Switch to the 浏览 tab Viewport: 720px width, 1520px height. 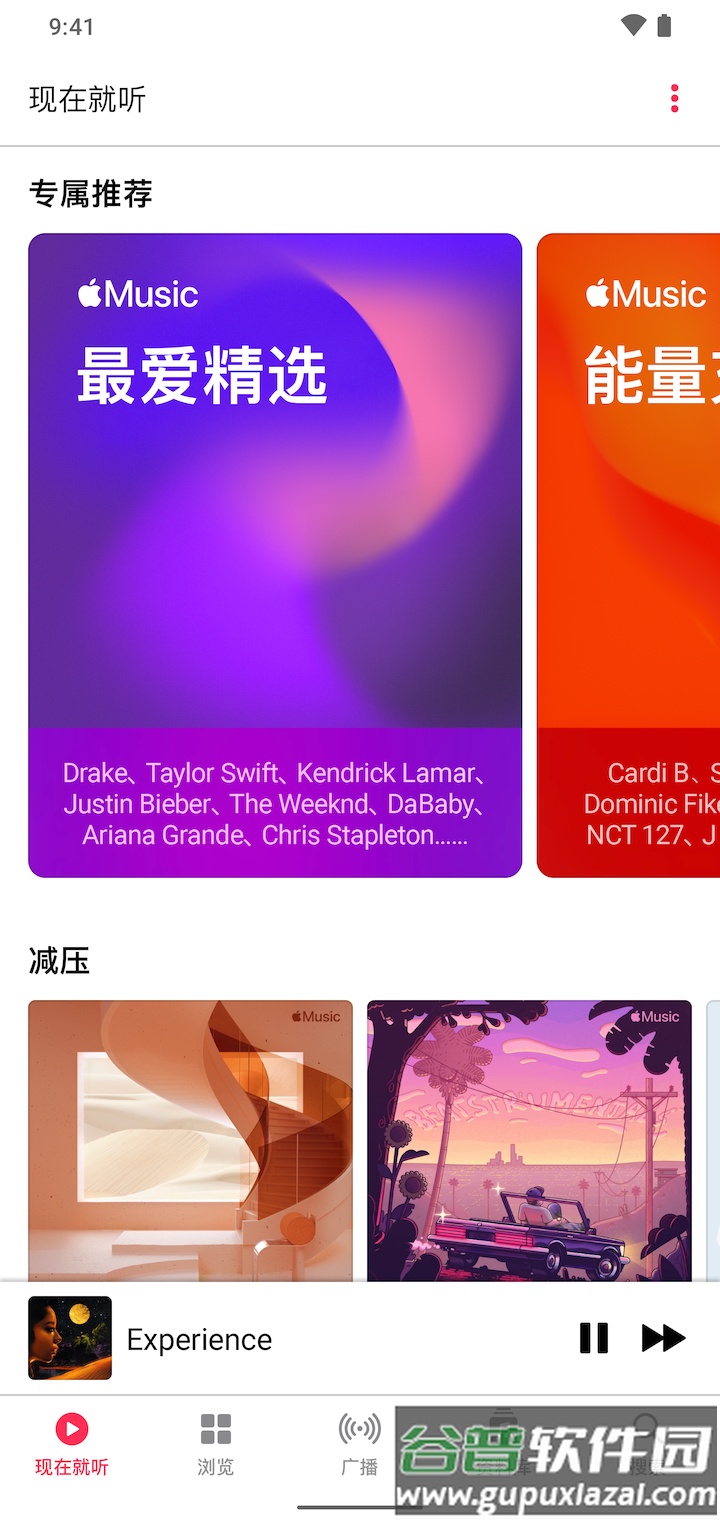coord(215,1444)
